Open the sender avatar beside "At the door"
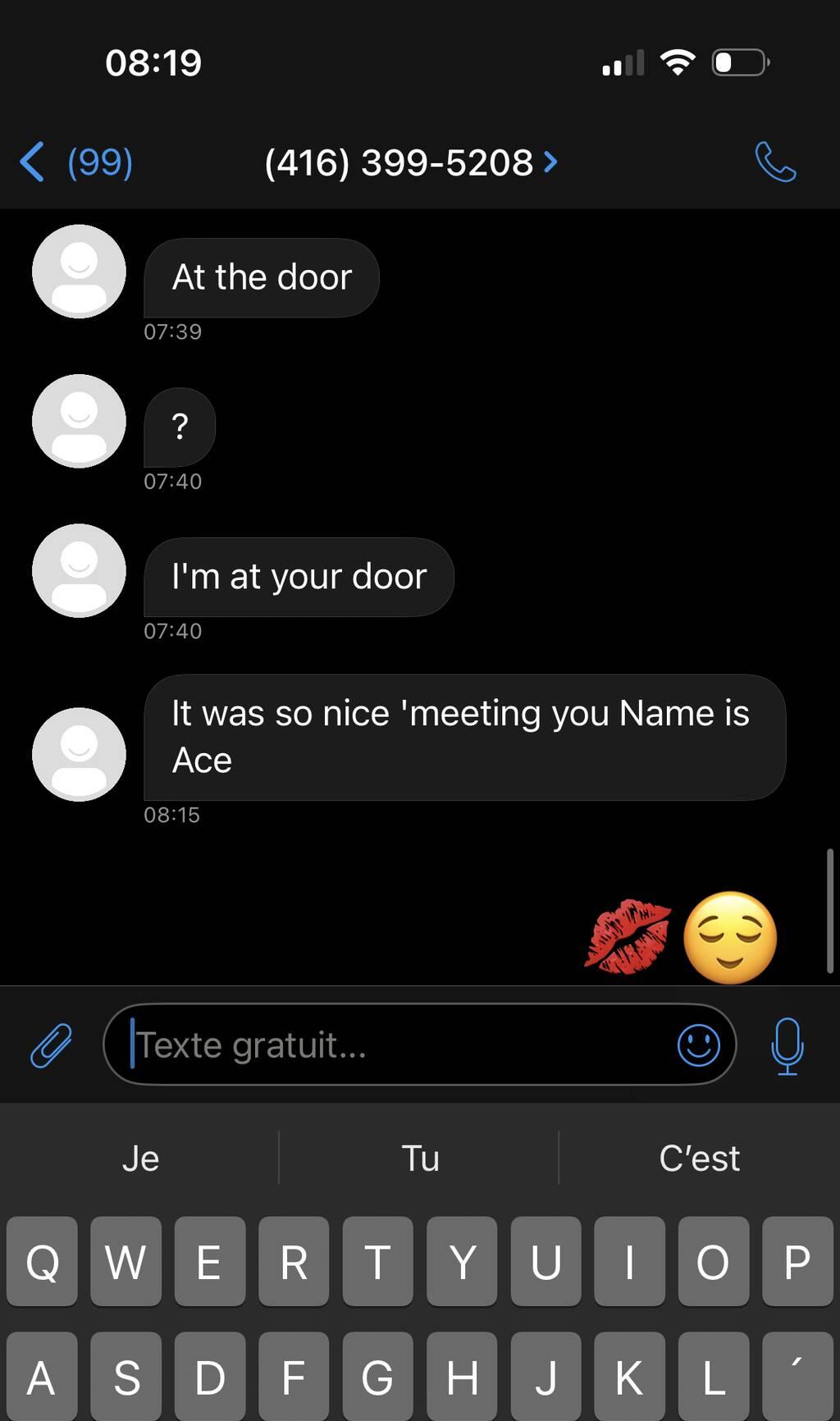Image resolution: width=840 pixels, height=1421 pixels. 79,272
